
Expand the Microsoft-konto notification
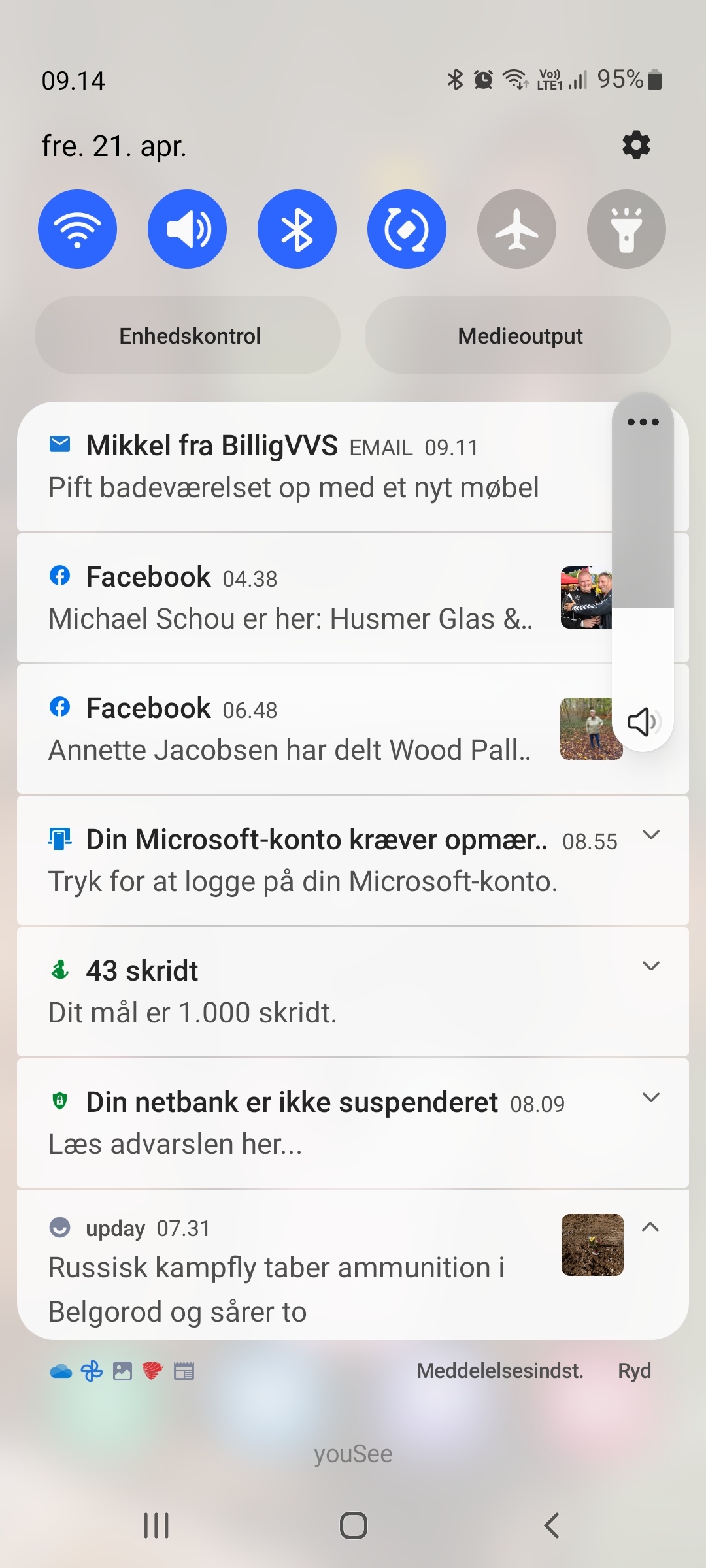(651, 835)
